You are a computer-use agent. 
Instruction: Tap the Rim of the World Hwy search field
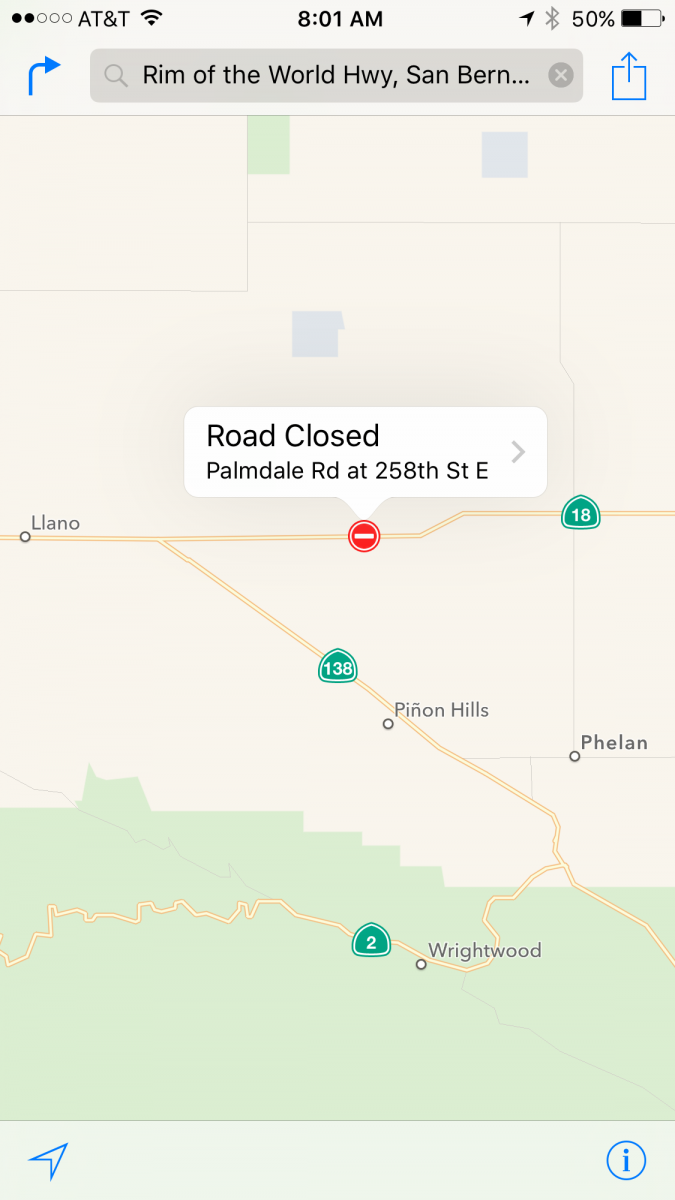coord(337,76)
